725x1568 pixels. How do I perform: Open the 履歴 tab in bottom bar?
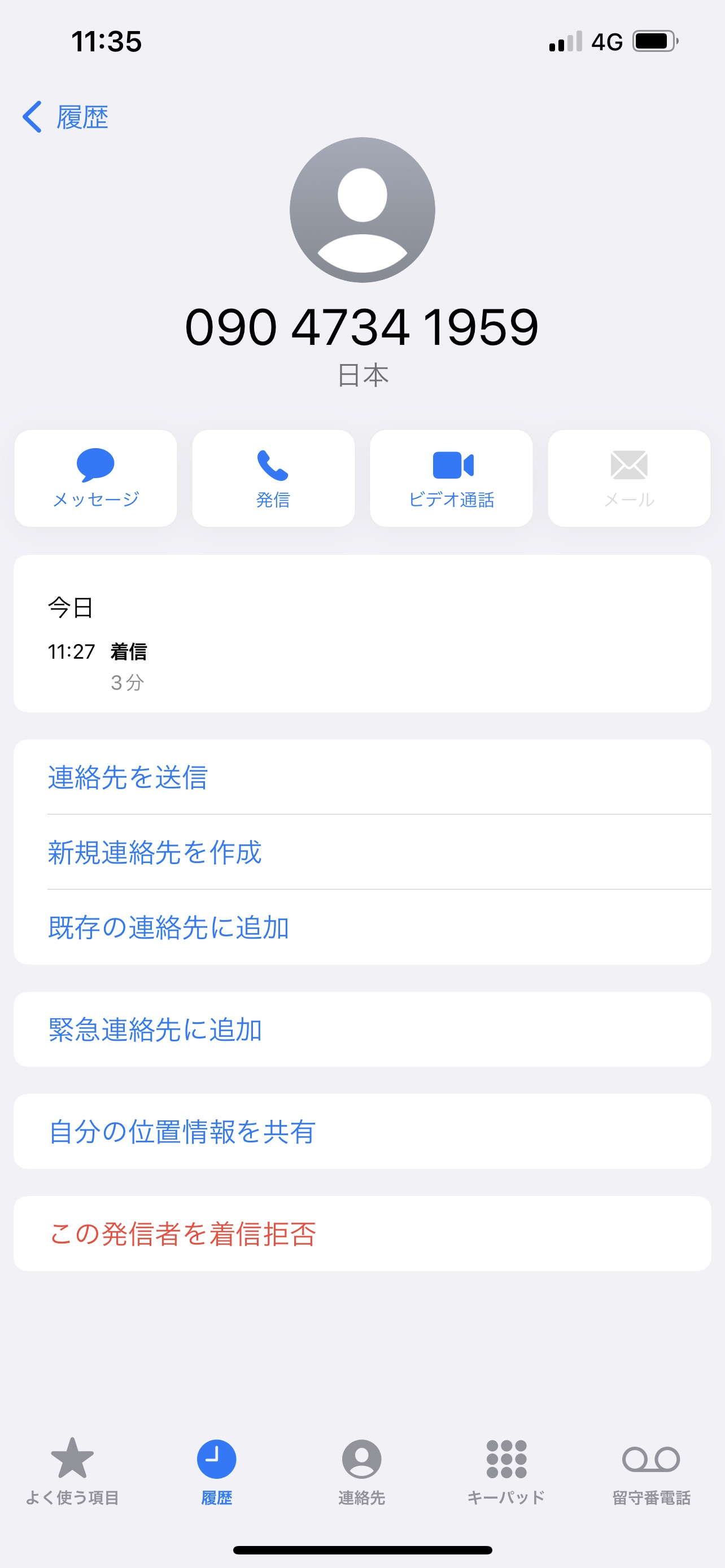click(217, 1470)
